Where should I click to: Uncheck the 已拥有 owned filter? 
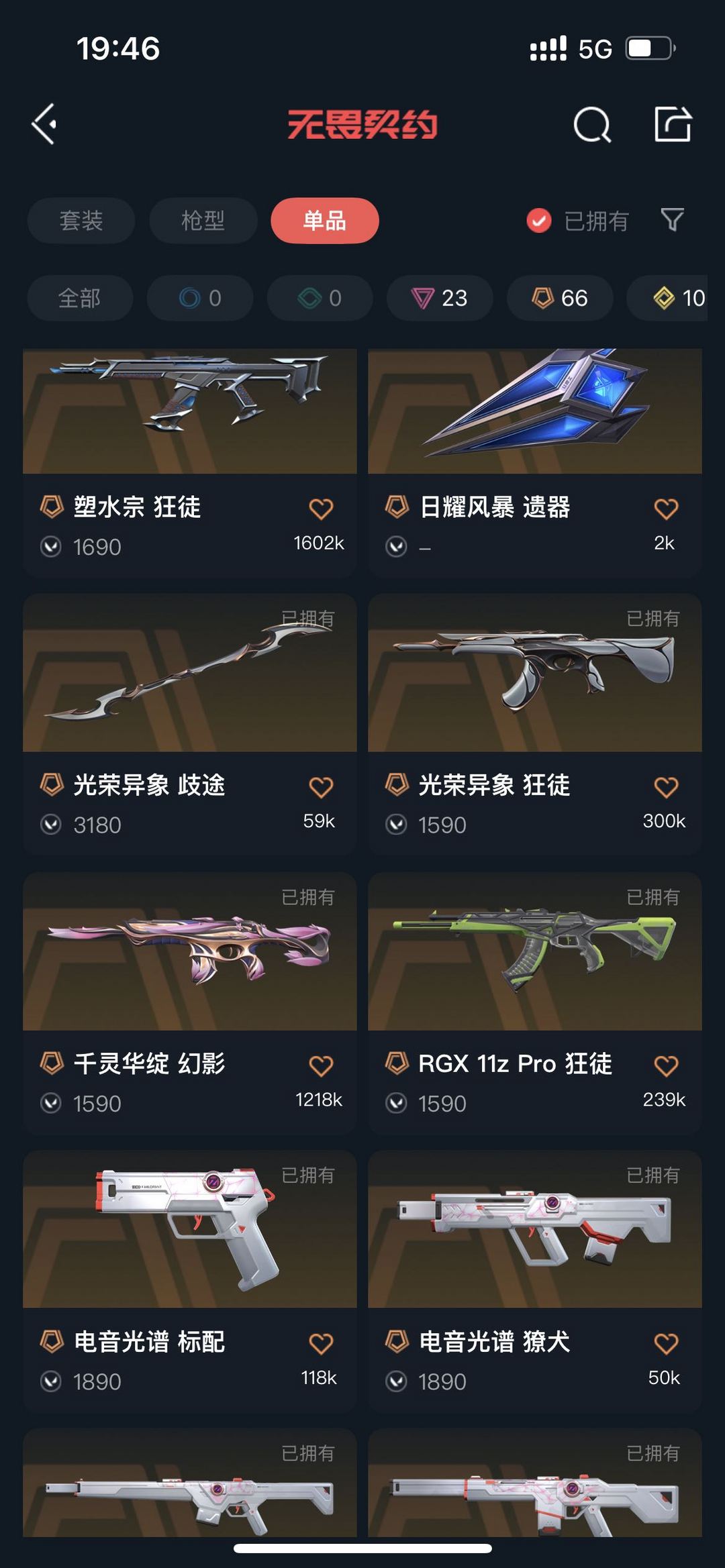(x=577, y=221)
